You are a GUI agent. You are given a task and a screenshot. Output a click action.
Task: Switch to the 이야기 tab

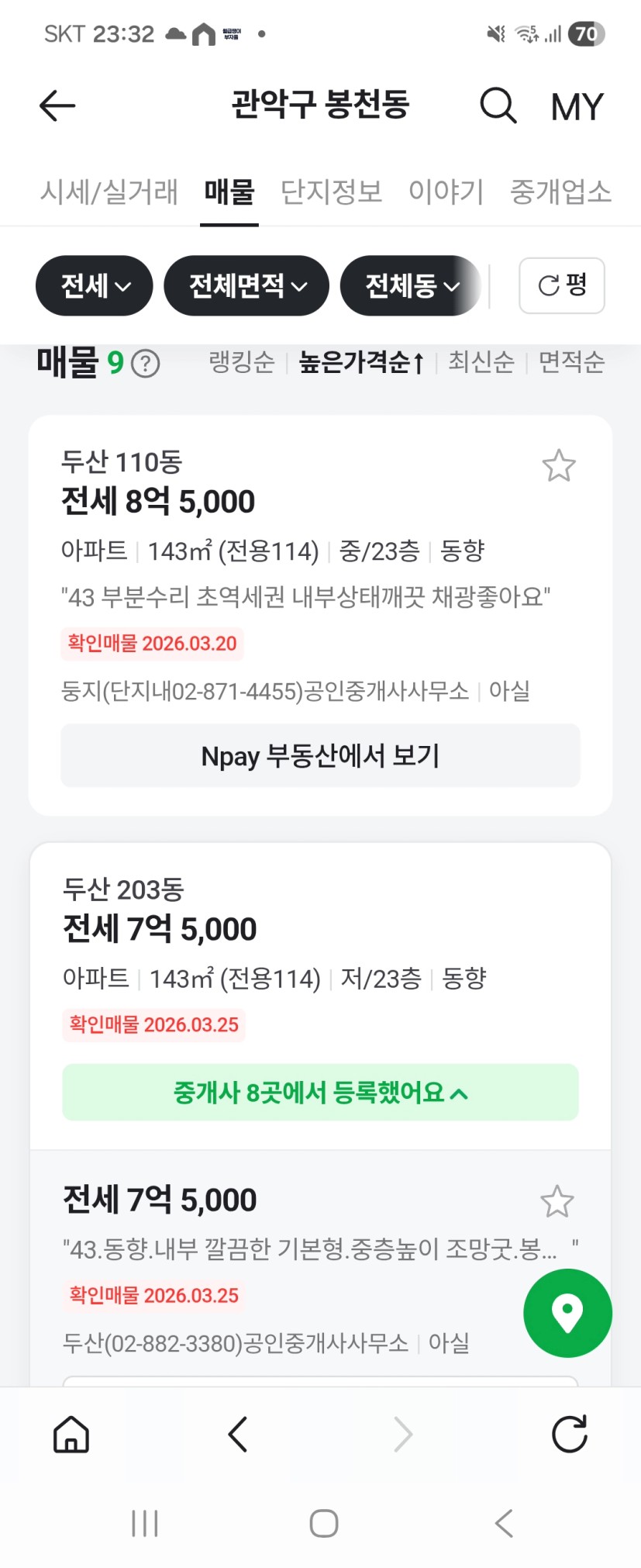(x=446, y=192)
